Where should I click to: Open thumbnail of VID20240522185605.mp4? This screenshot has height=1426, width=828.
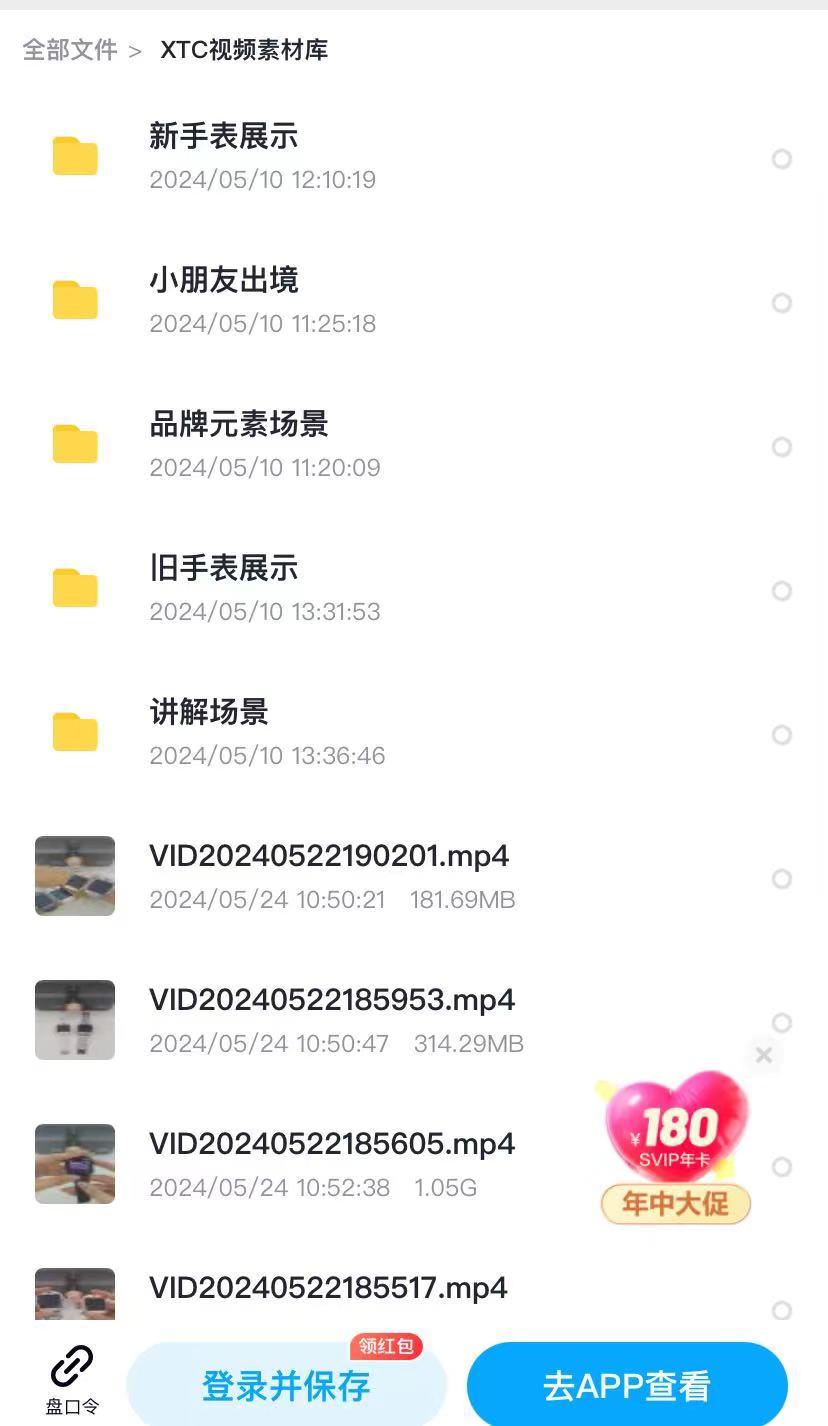click(x=74, y=1164)
